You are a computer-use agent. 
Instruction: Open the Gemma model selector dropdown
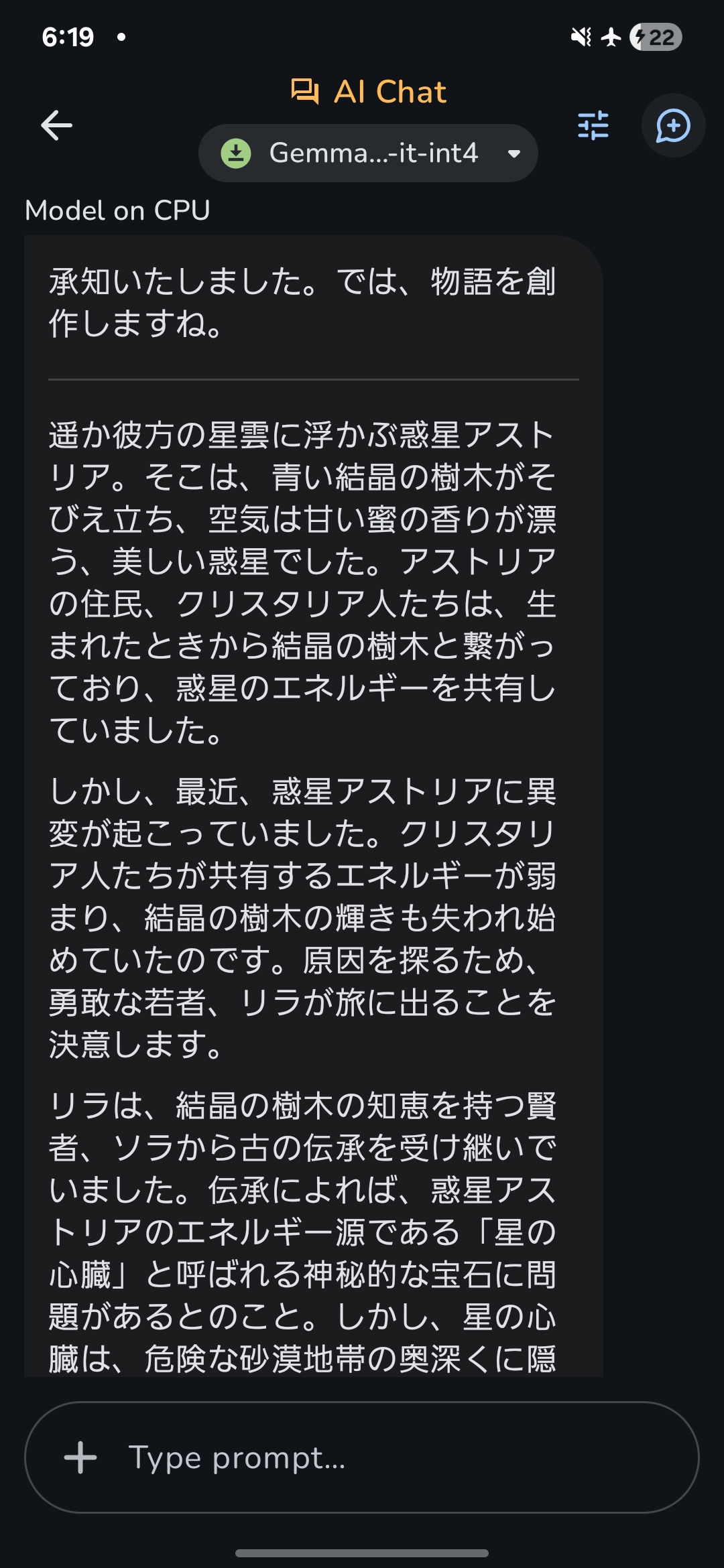(x=368, y=153)
